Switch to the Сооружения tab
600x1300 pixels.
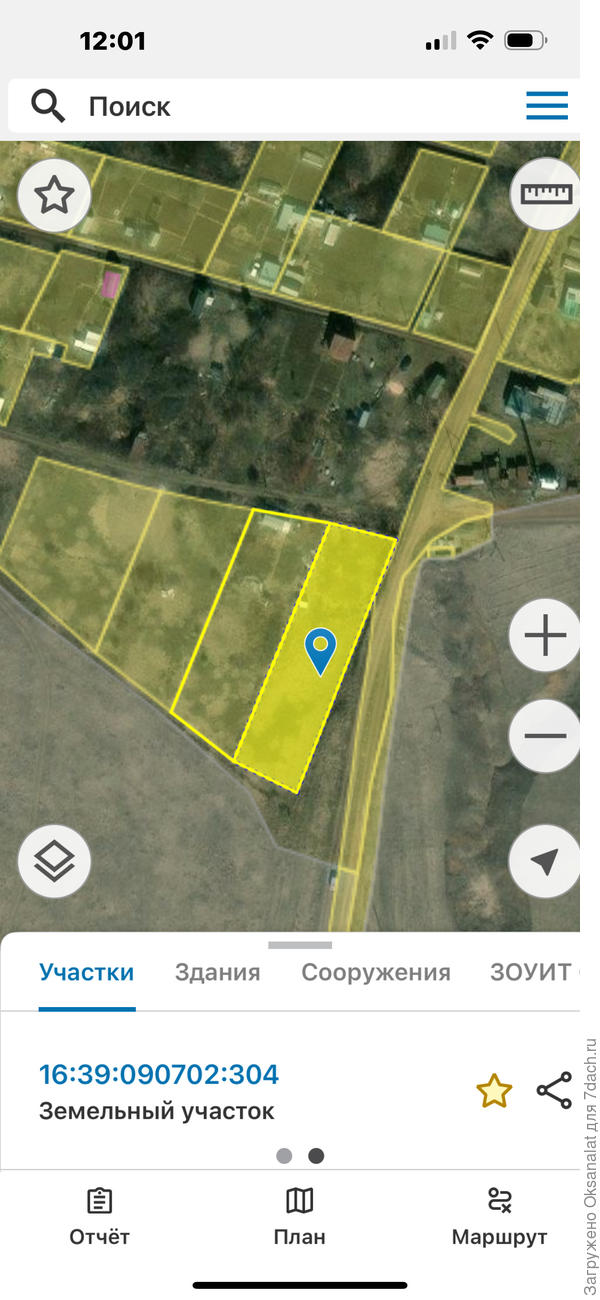tap(376, 972)
